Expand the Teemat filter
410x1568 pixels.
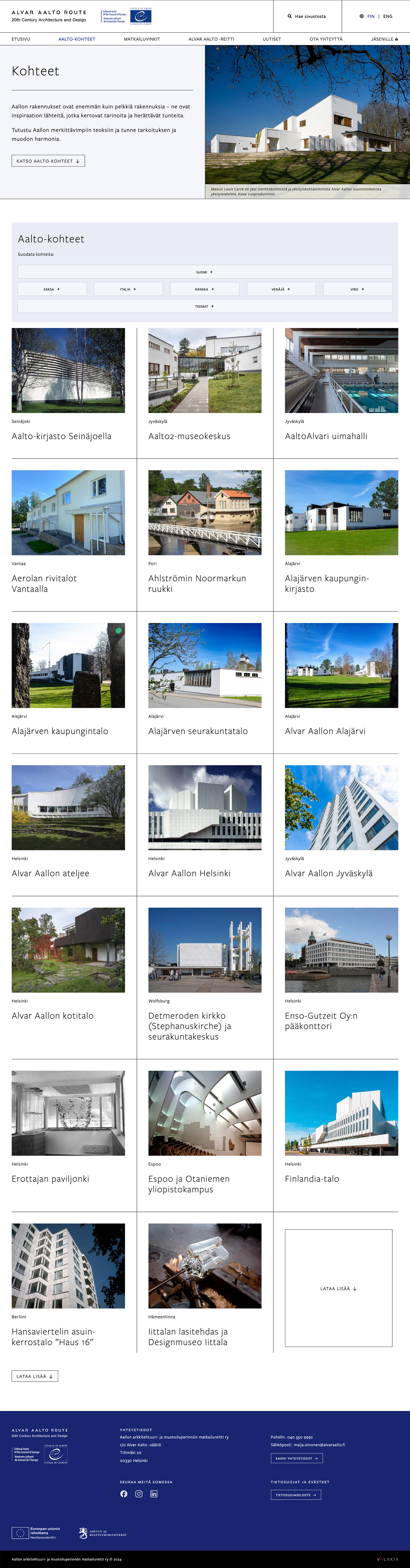pyautogui.click(x=204, y=306)
